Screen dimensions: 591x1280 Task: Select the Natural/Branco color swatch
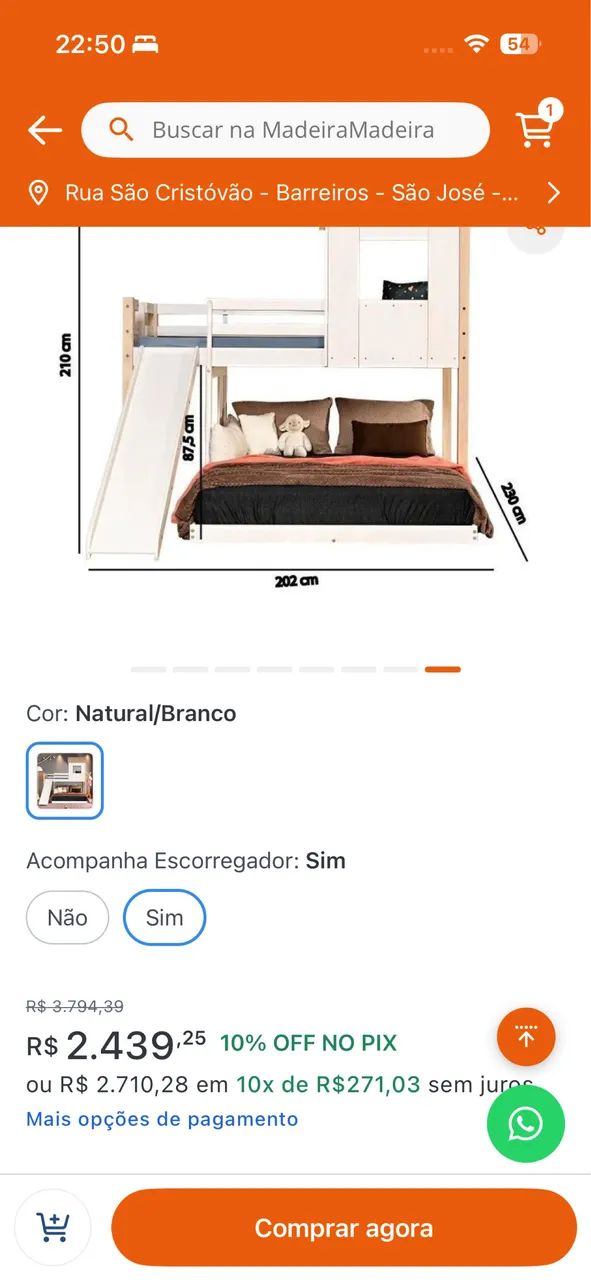tap(65, 781)
